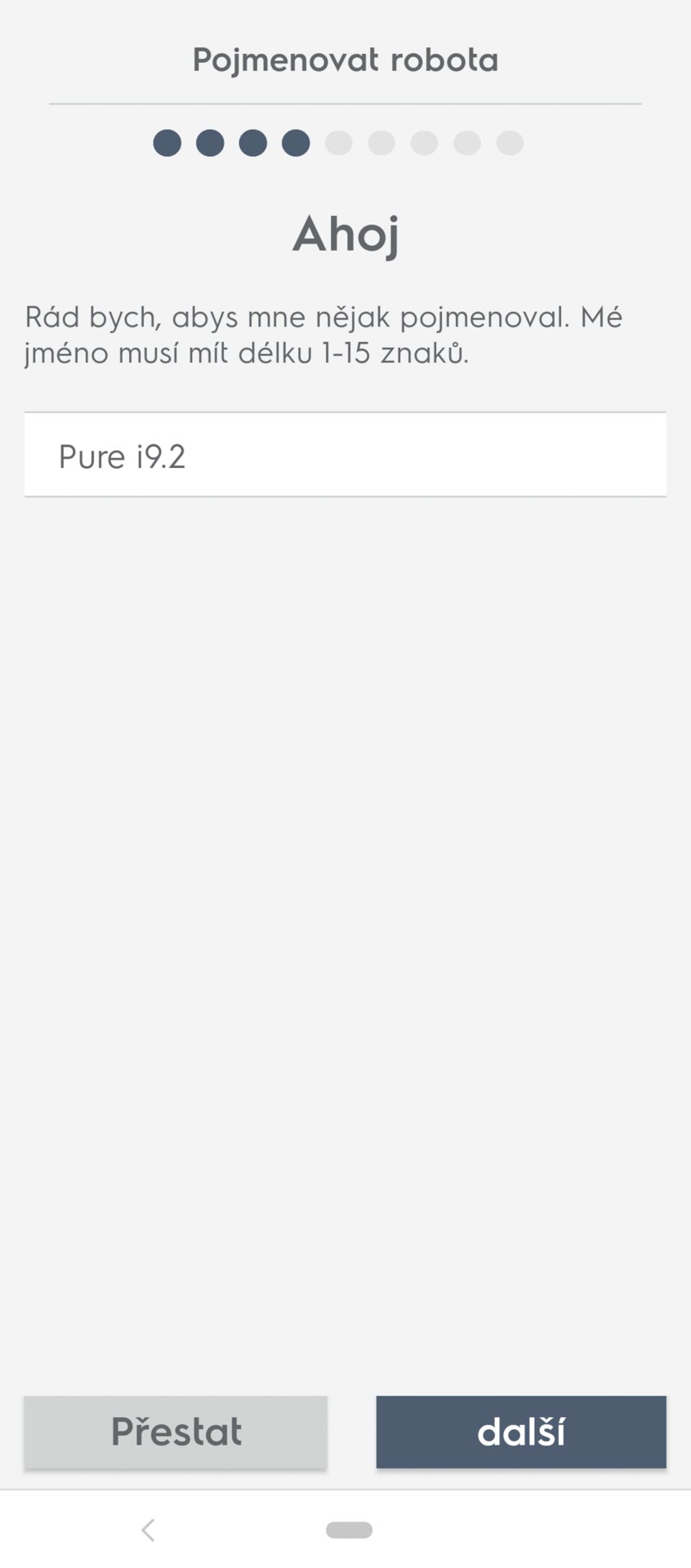Tap the Přestat button to stop setup
Viewport: 691px width, 1568px height.
point(176,1432)
